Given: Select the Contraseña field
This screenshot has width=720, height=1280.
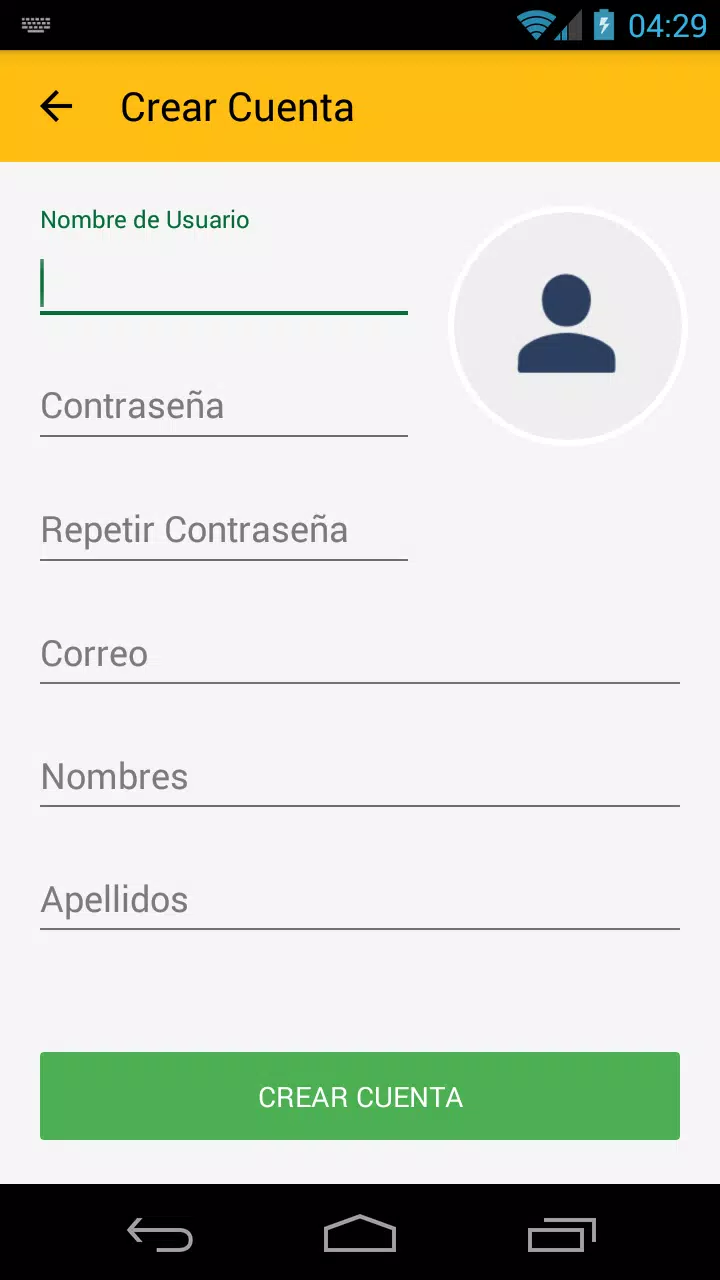Looking at the screenshot, I should pyautogui.click(x=224, y=406).
